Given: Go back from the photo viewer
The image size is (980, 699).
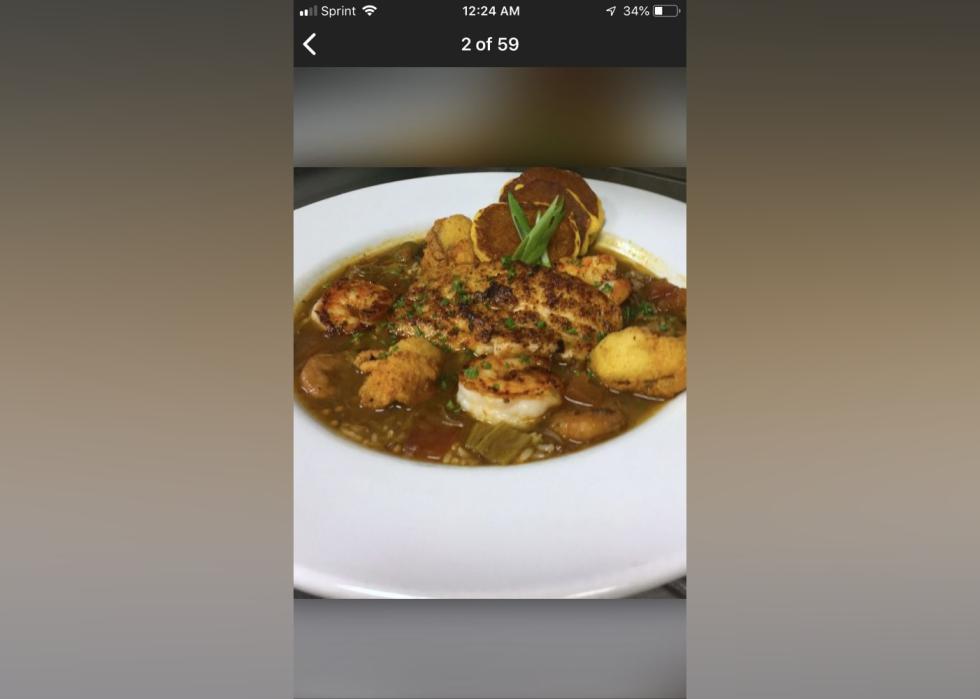Looking at the screenshot, I should (x=310, y=44).
